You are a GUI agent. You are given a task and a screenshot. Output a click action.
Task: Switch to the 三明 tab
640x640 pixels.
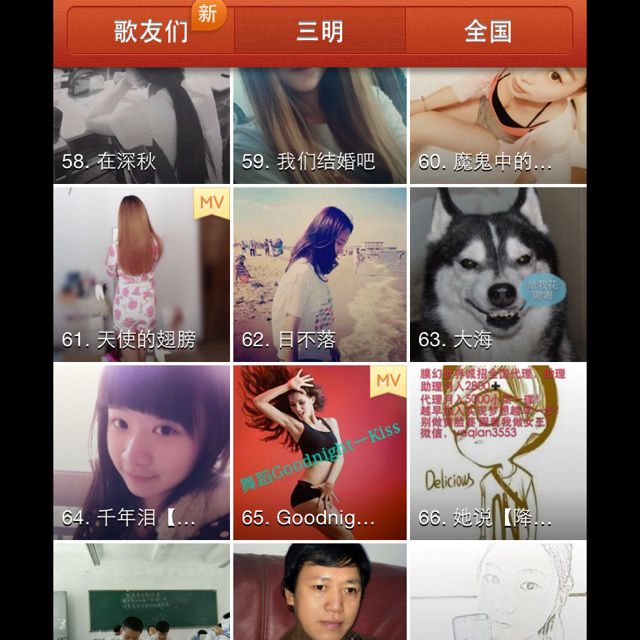point(320,32)
